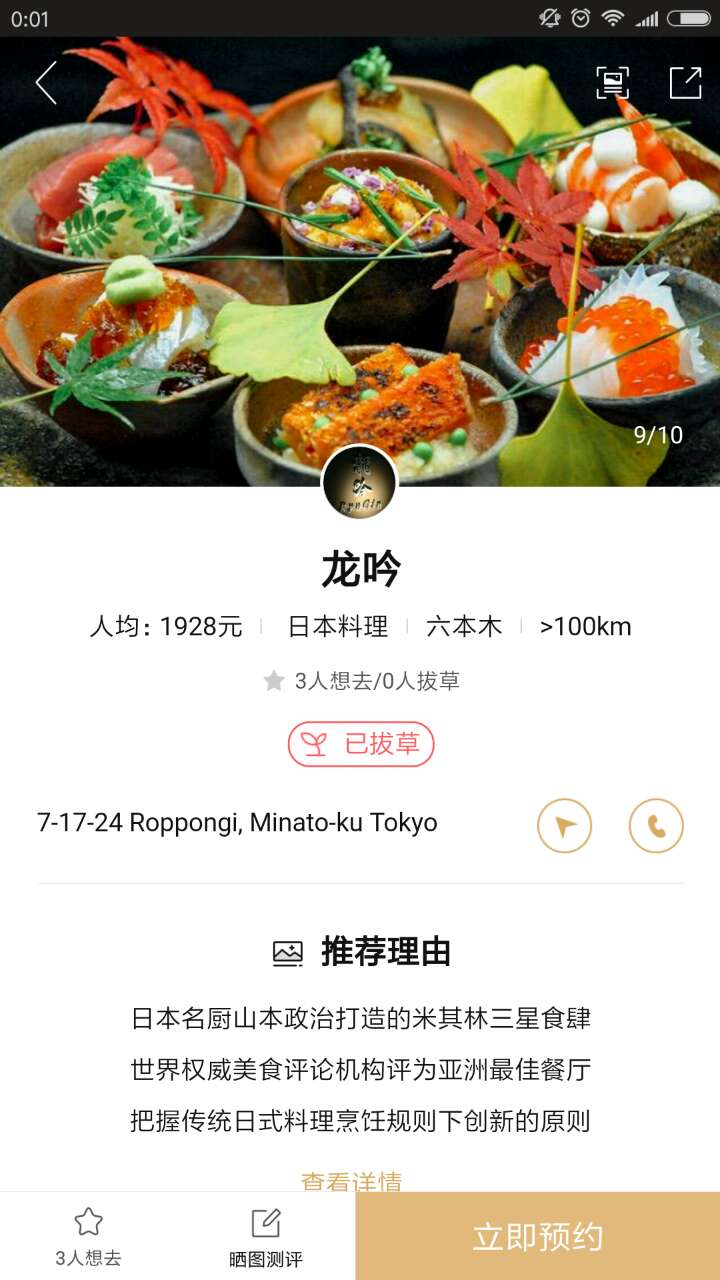Select the 日本料理 cuisine label

tap(338, 627)
